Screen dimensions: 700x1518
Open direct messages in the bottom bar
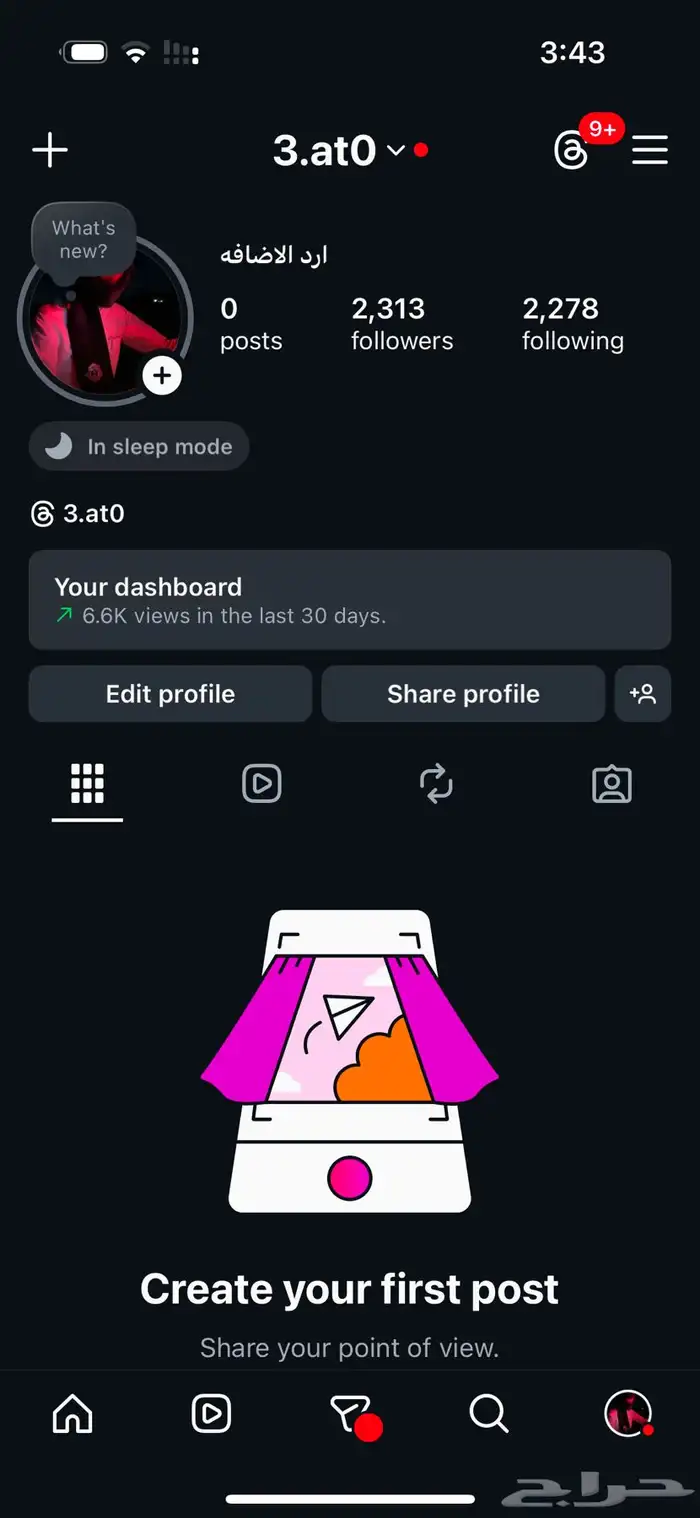[x=351, y=1414]
